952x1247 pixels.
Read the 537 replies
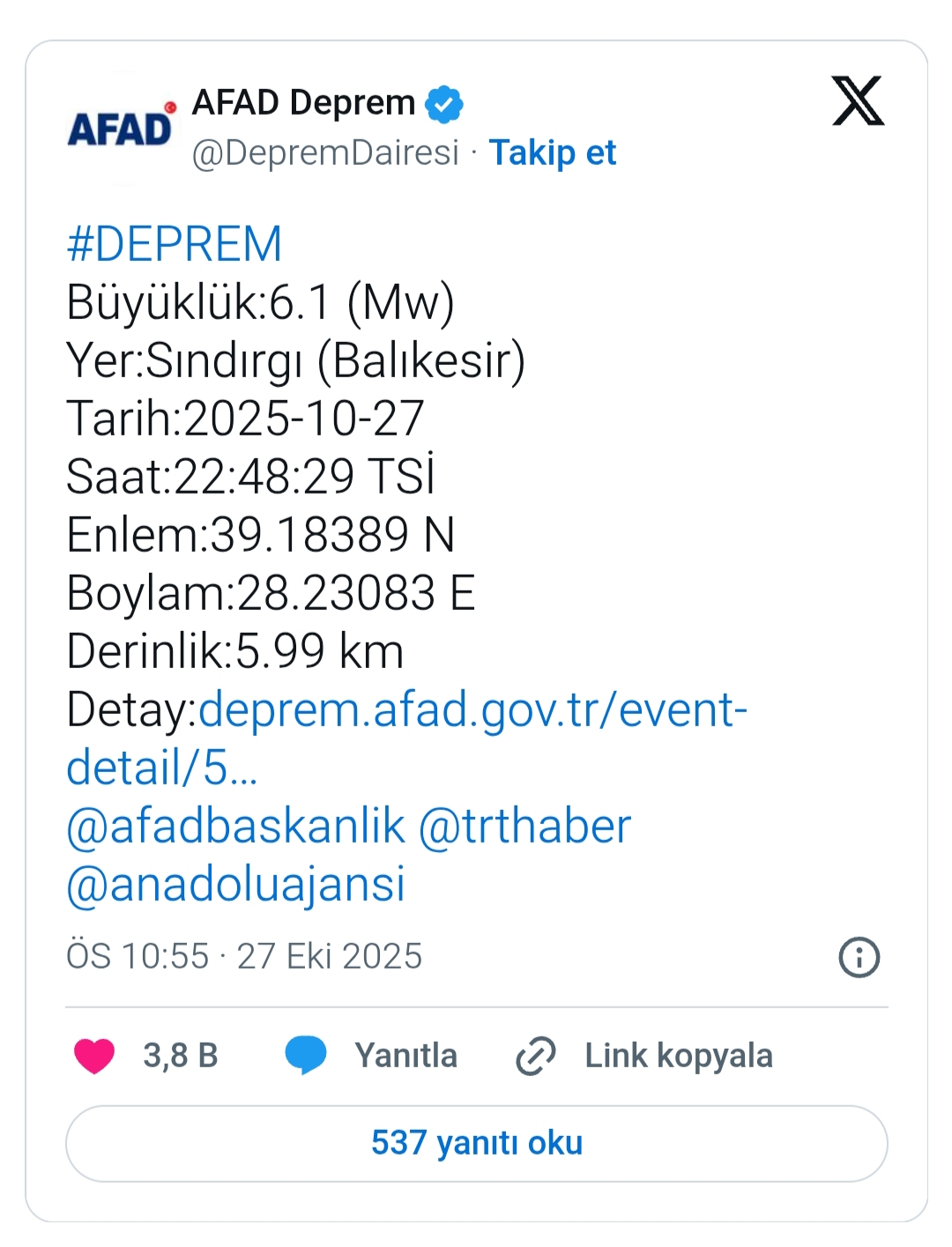point(476,1143)
